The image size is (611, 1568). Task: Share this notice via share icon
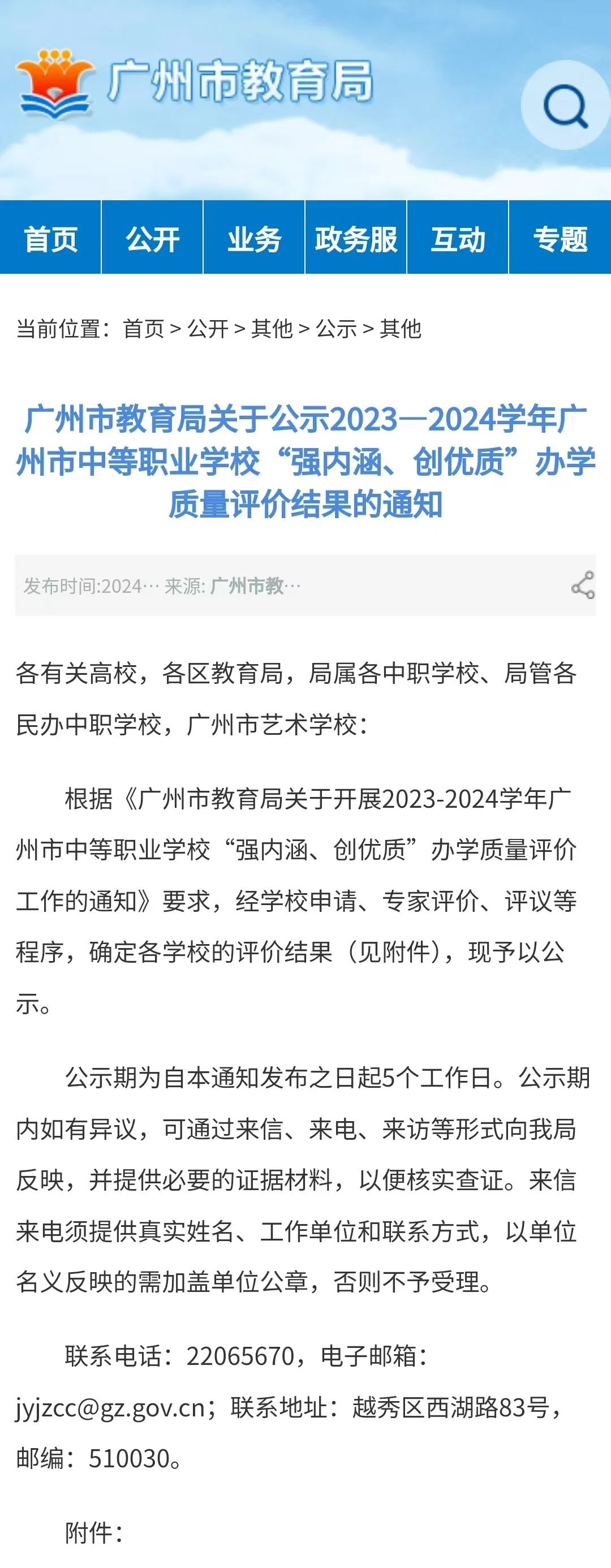click(582, 585)
